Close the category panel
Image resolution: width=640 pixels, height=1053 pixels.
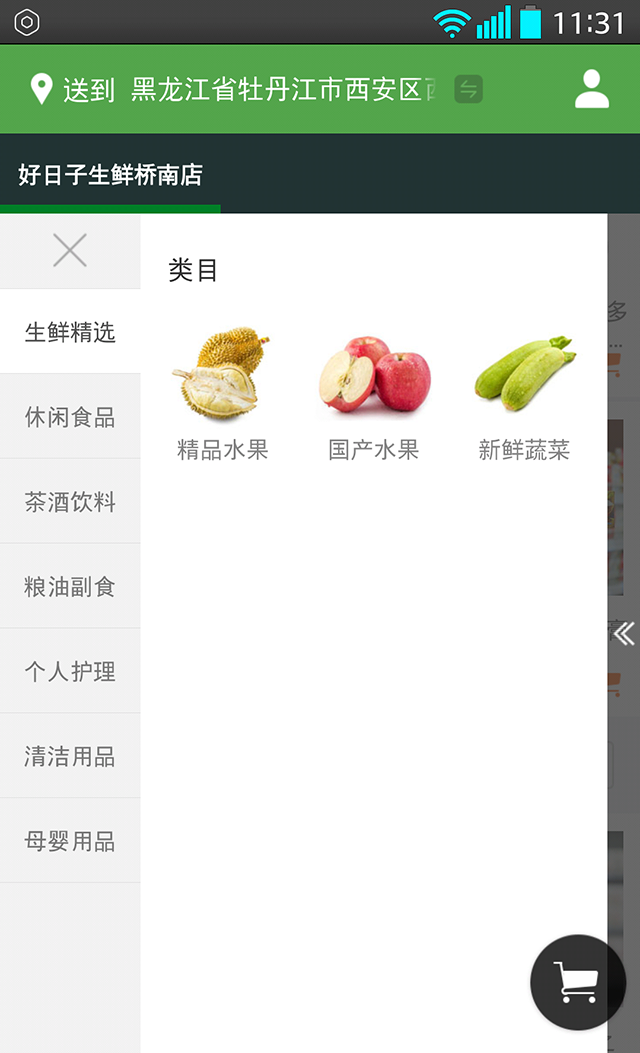70,250
